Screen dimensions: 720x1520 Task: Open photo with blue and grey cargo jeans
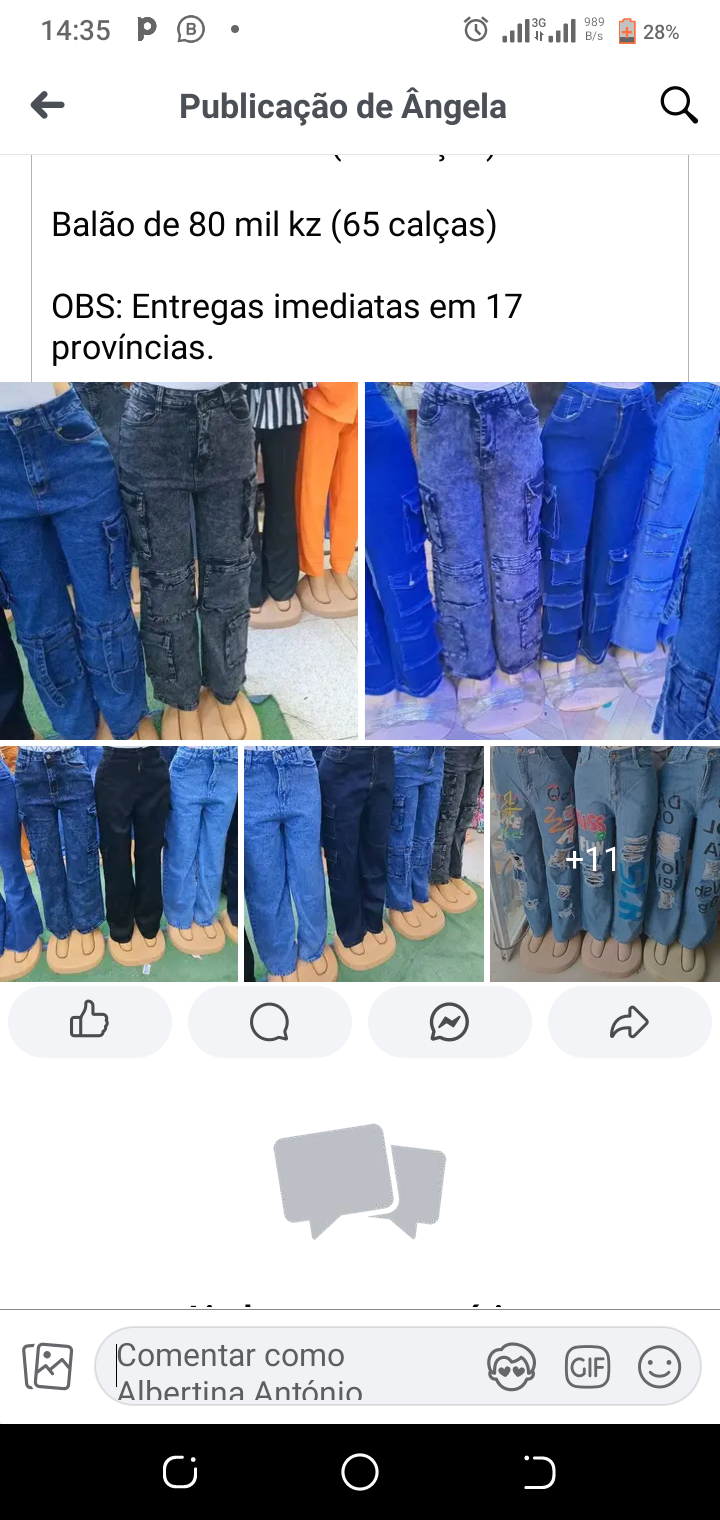coord(178,560)
